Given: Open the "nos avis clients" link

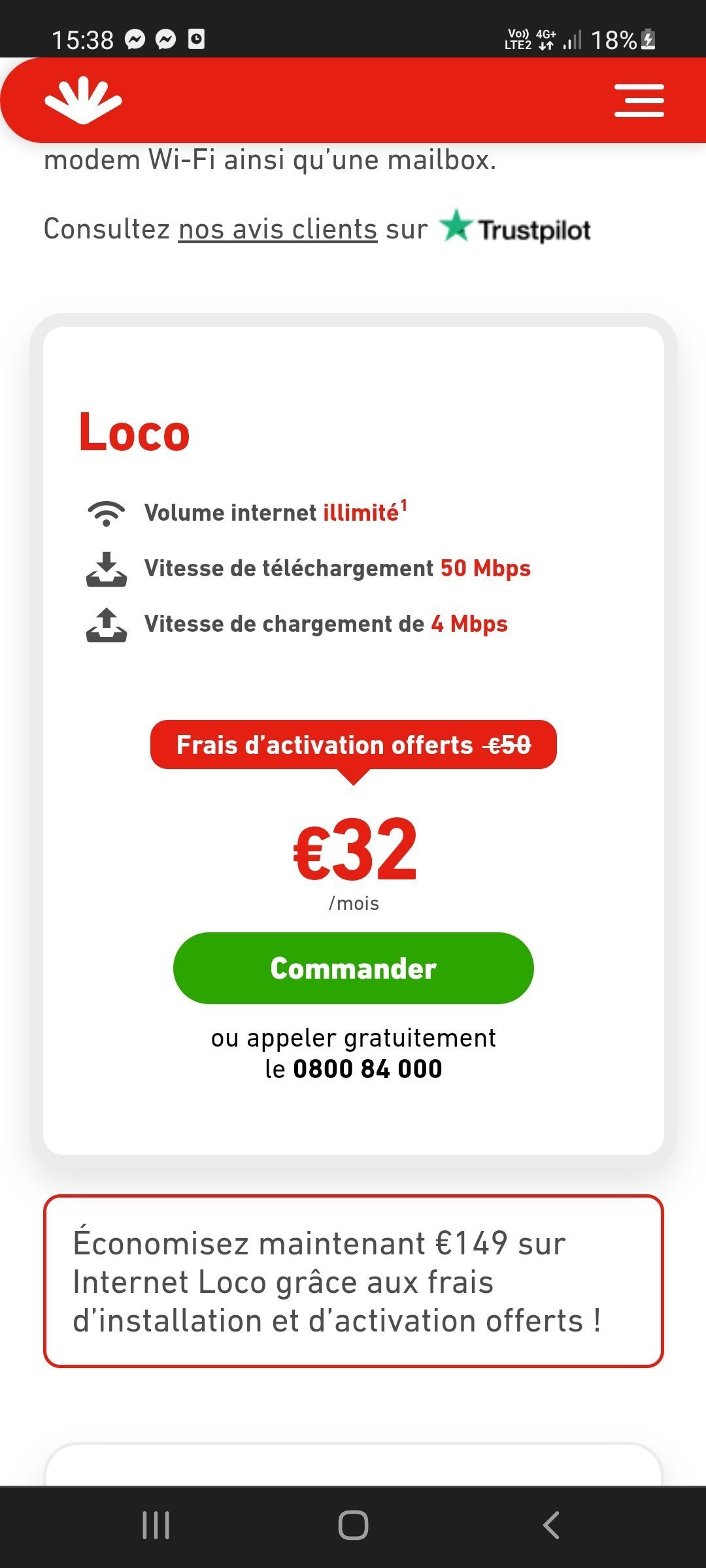Looking at the screenshot, I should coord(278,229).
